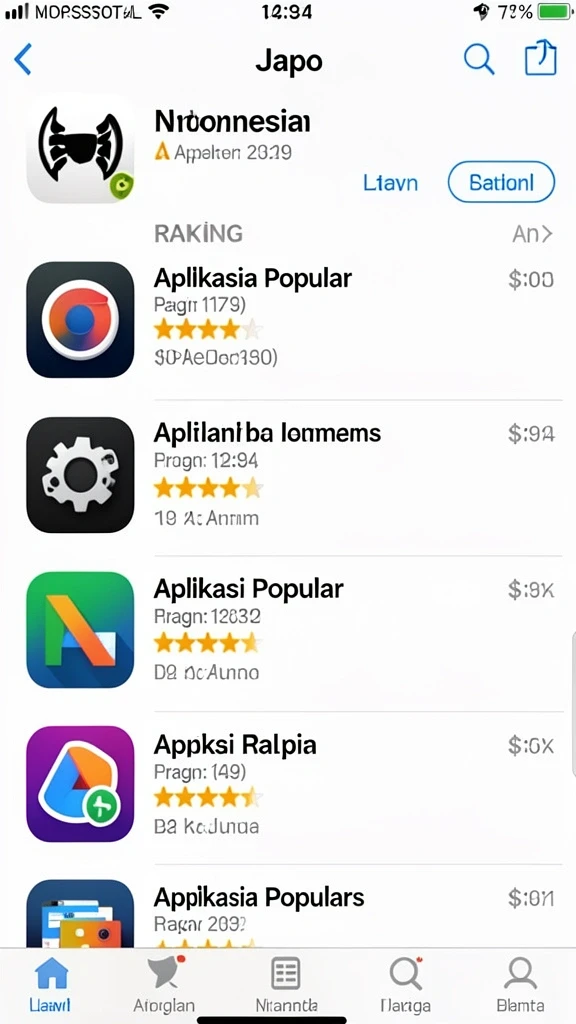Screen dimensions: 576x1024
Task: Open the first Aplikasia Popular app row
Action: pyautogui.click(x=288, y=320)
